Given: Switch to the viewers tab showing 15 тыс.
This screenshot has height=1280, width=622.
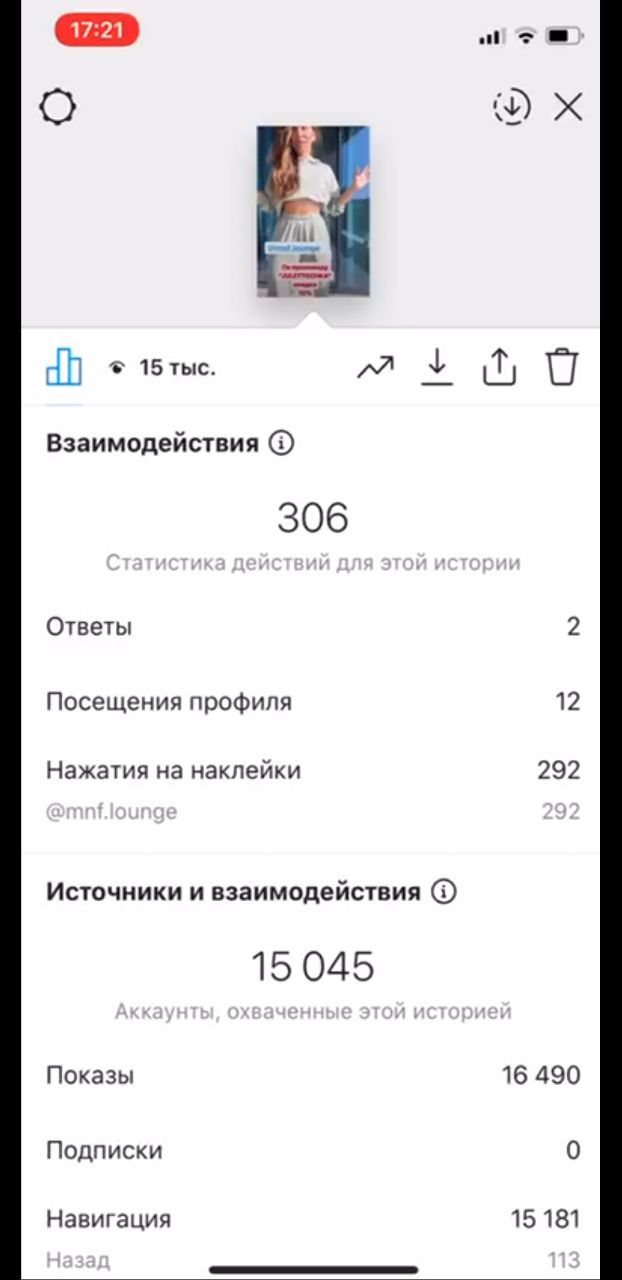Looking at the screenshot, I should (x=162, y=368).
